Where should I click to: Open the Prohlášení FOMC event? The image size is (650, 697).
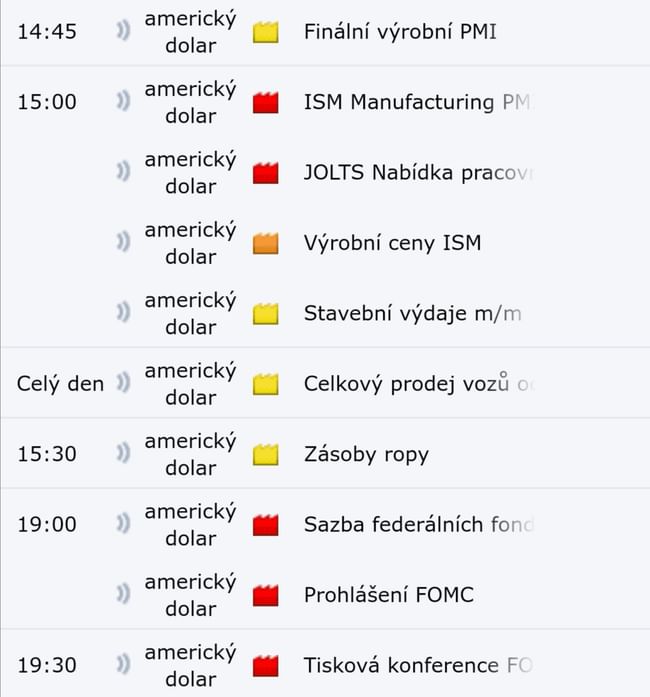tap(388, 595)
